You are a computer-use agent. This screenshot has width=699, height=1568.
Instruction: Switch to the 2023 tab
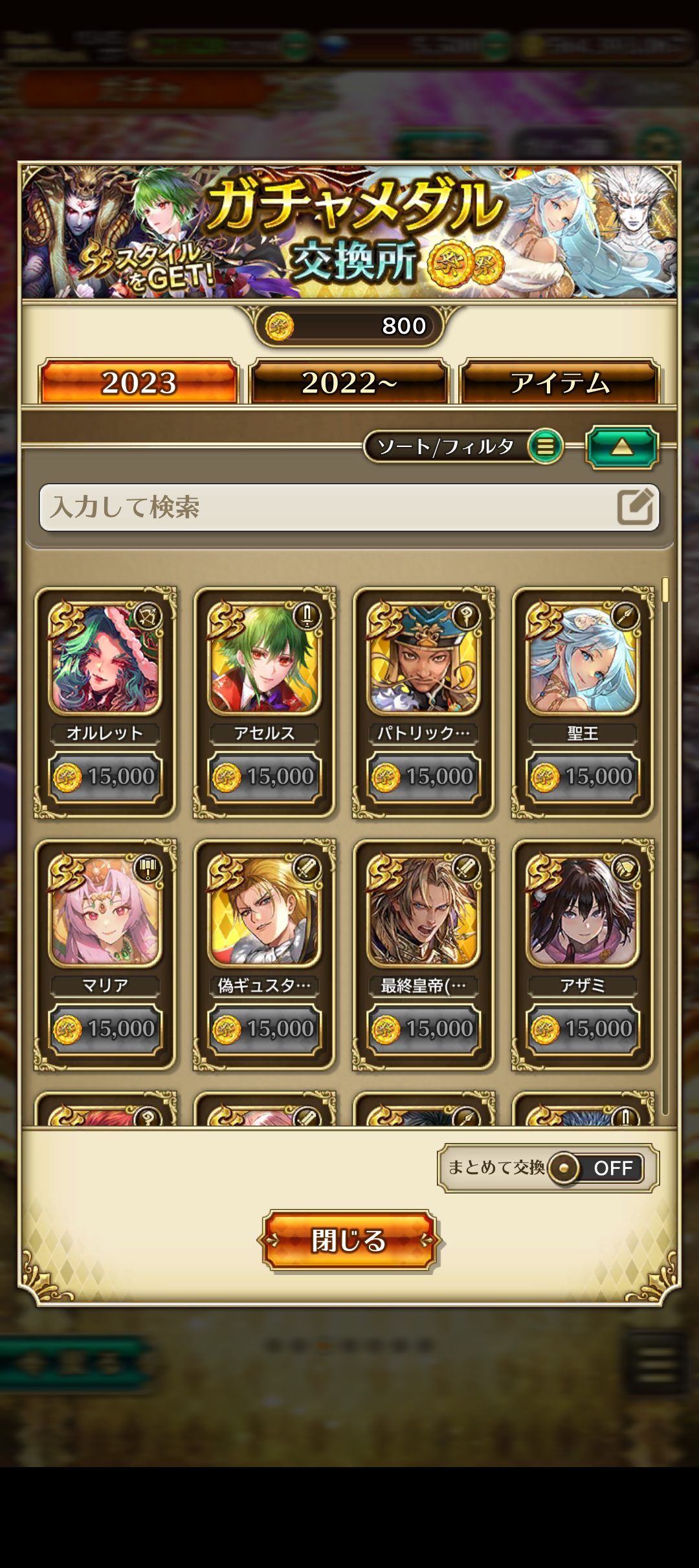(139, 382)
